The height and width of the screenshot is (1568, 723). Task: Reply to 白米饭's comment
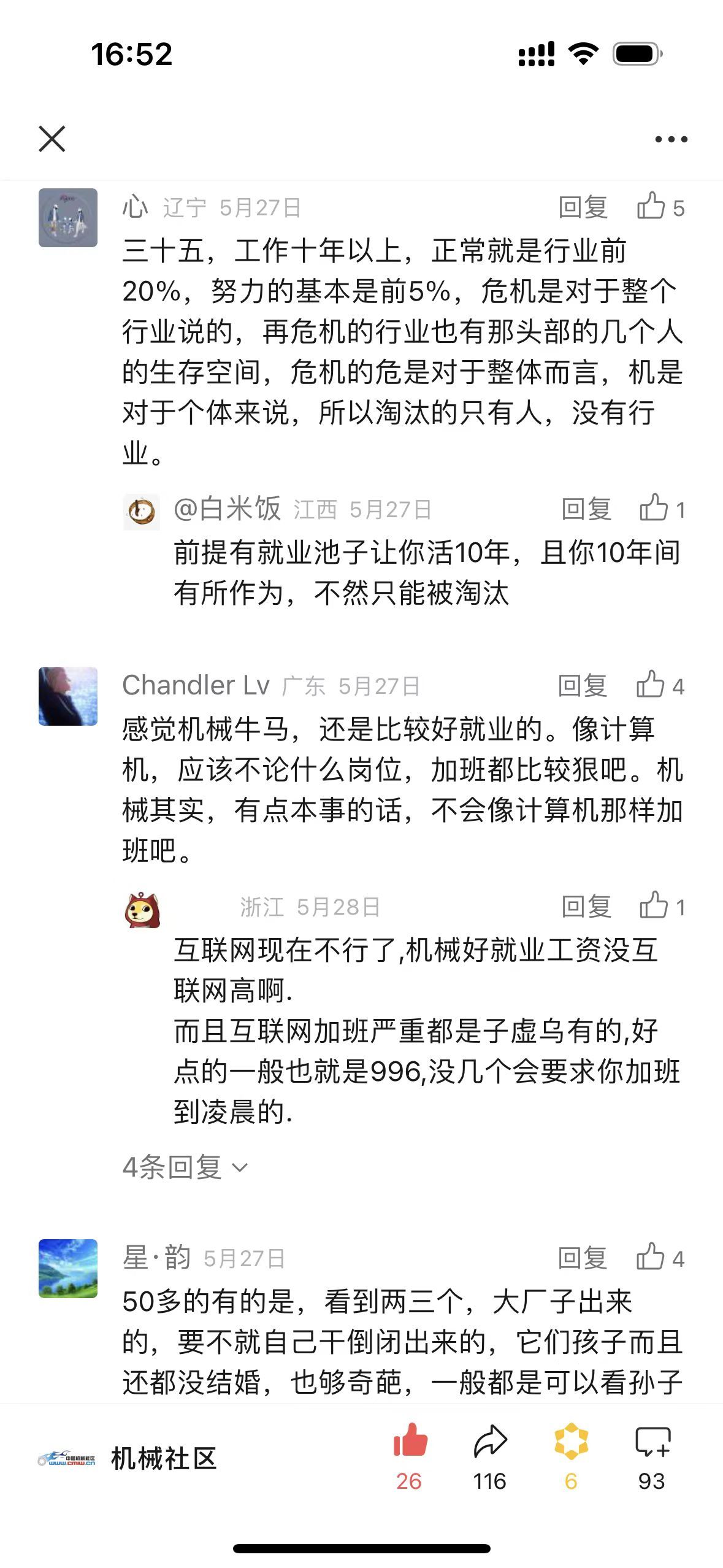[586, 509]
